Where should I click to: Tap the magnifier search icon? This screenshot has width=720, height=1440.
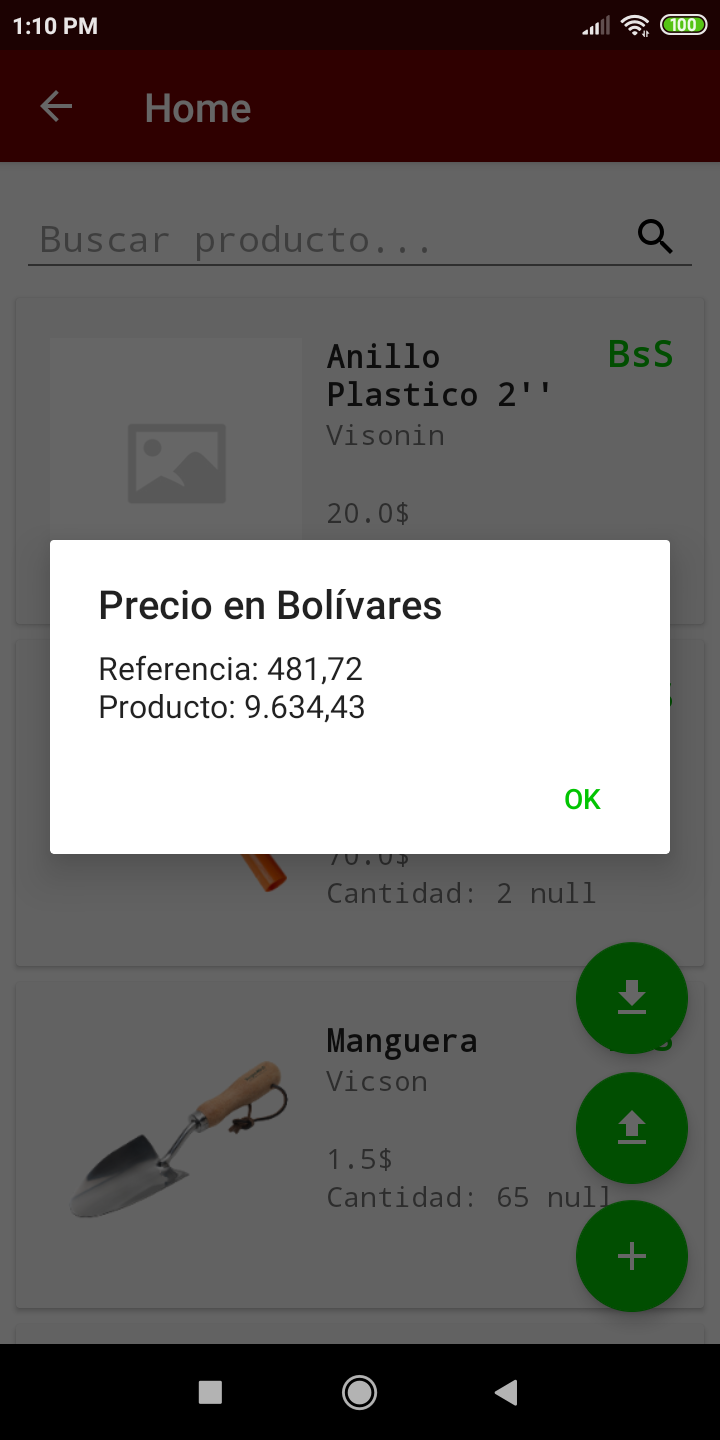[656, 237]
